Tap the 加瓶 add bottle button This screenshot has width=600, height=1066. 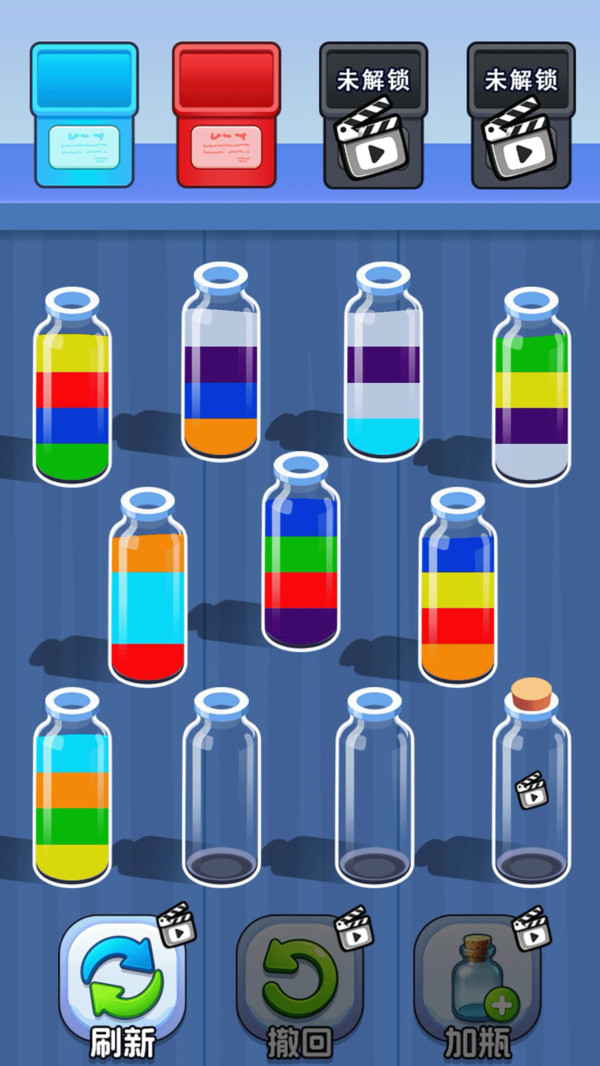[x=476, y=985]
